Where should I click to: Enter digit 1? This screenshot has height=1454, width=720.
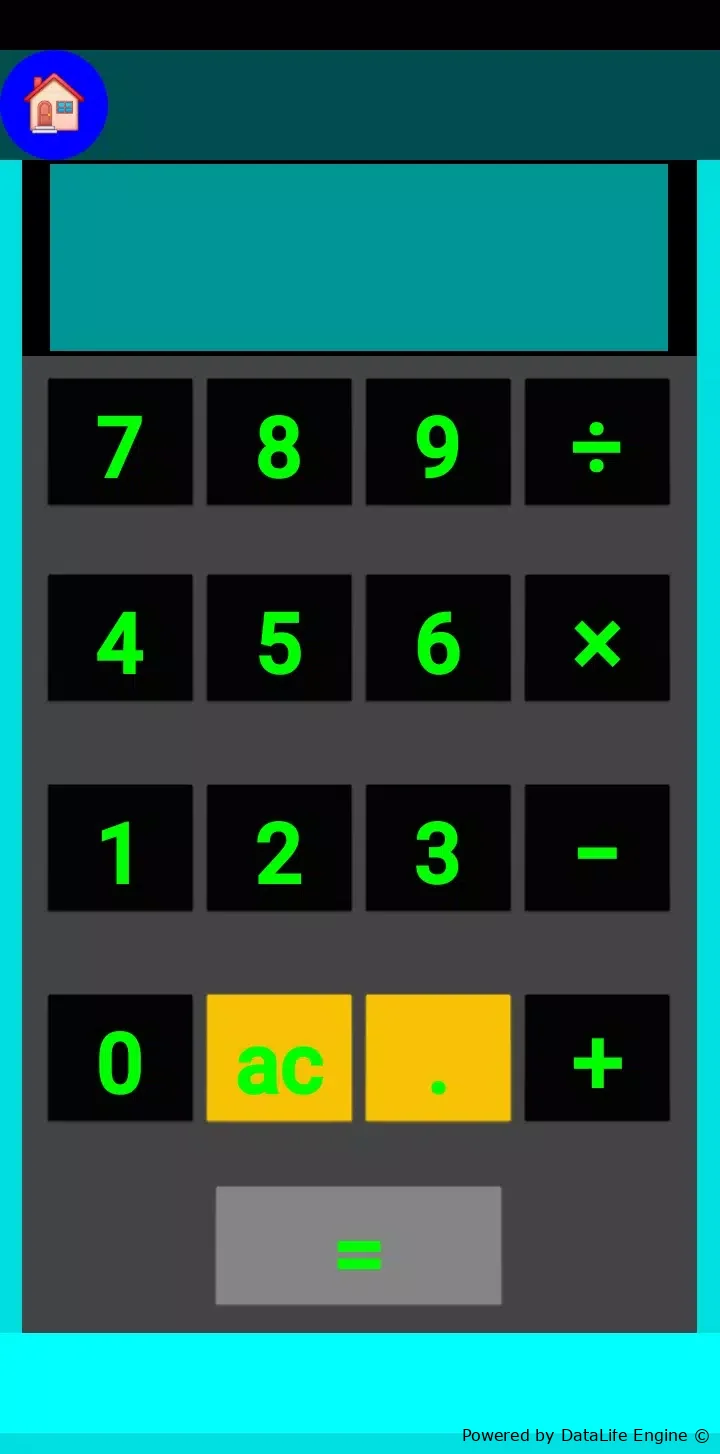point(120,847)
